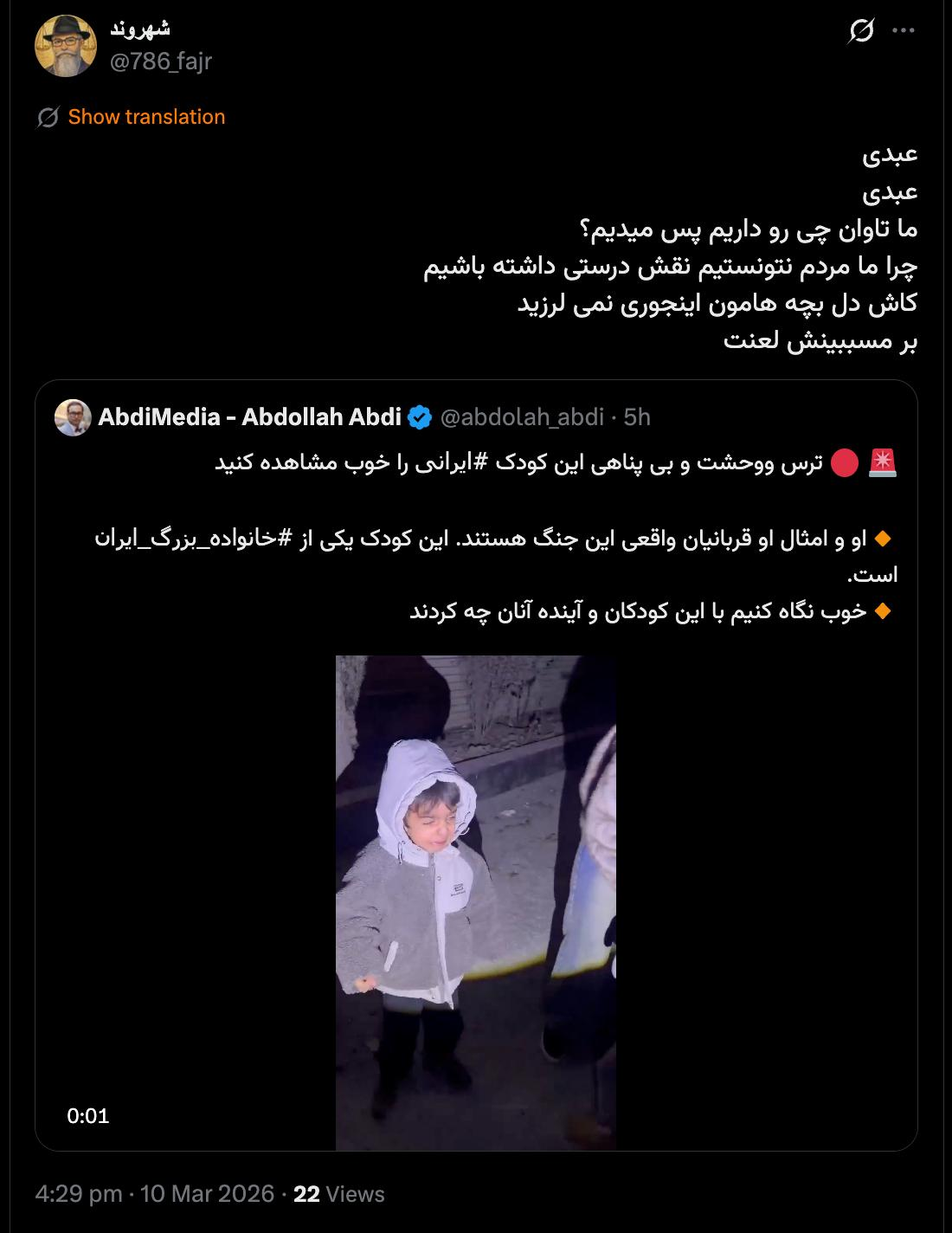Tap the Grok icon beside the overflow menu
Screen dimensions: 952x1233
[861, 31]
